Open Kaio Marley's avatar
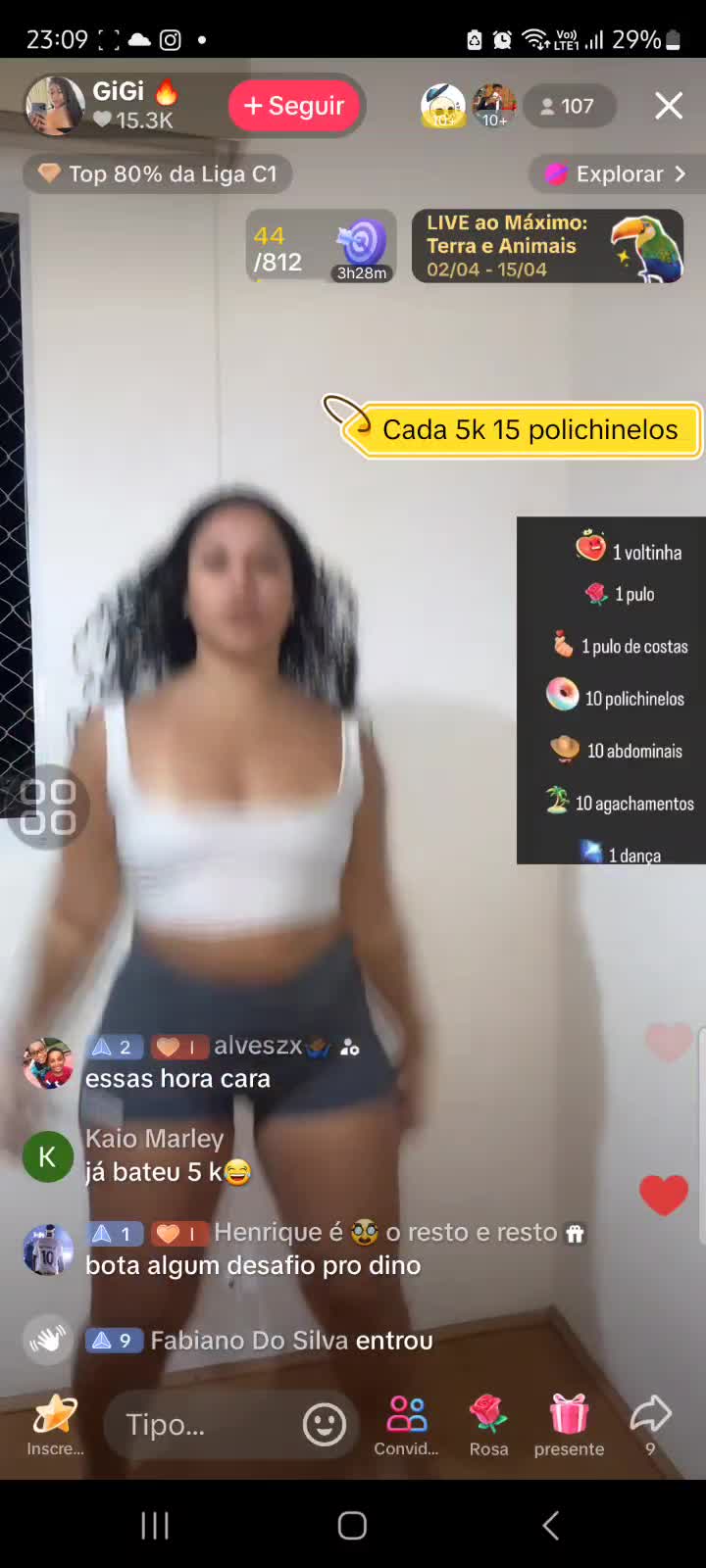Screen dimensions: 706x1568 tap(47, 1156)
